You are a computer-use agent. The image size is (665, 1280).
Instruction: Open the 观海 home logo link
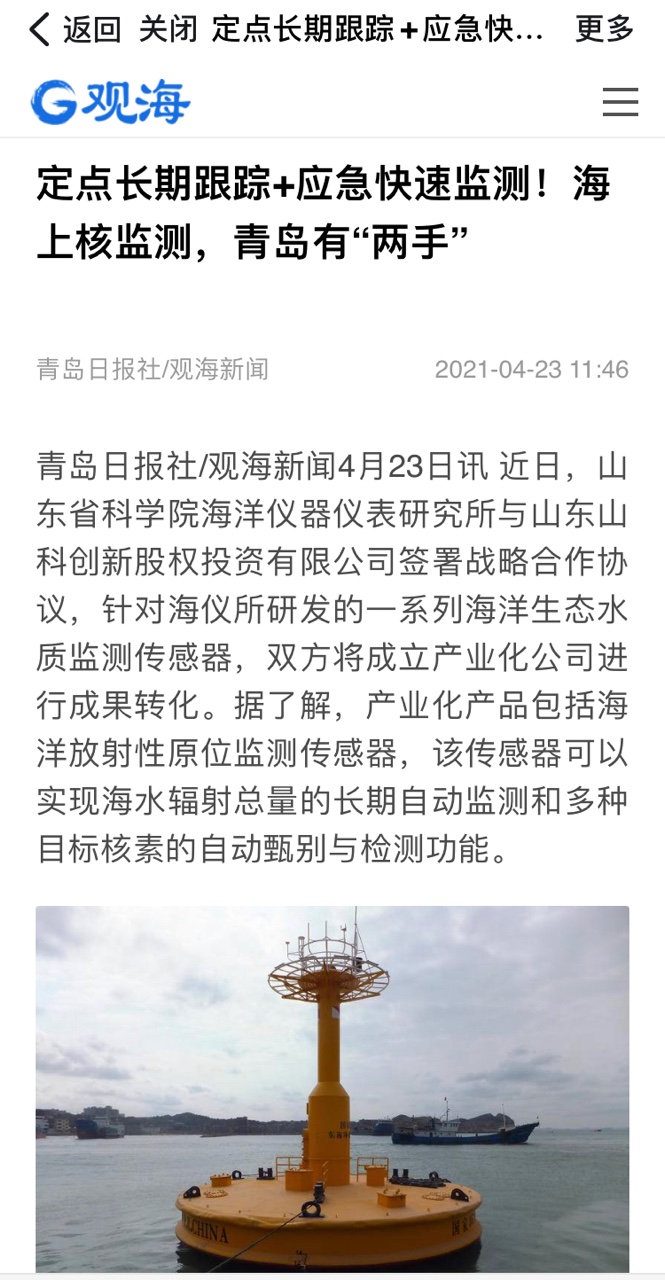(x=110, y=102)
